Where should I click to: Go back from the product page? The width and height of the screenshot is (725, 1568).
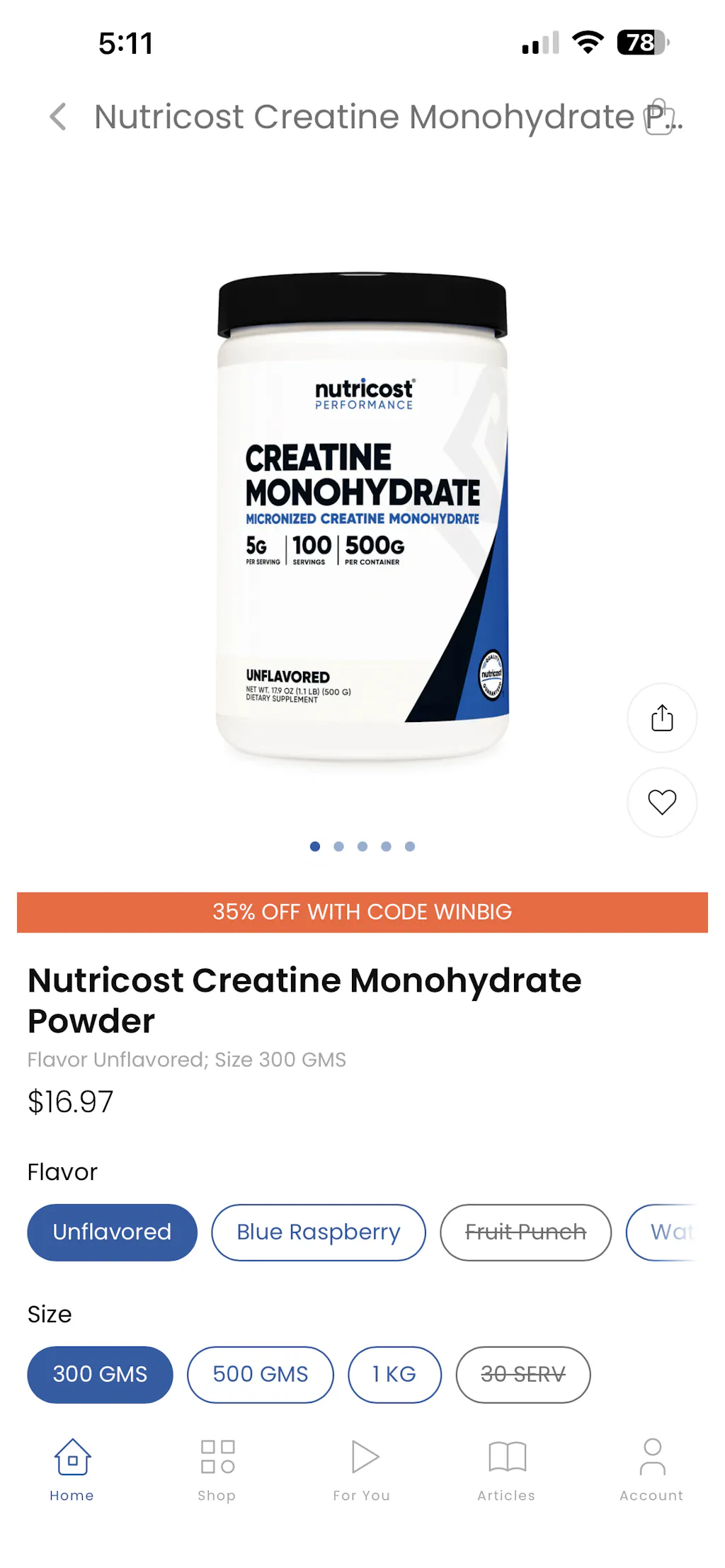[58, 117]
